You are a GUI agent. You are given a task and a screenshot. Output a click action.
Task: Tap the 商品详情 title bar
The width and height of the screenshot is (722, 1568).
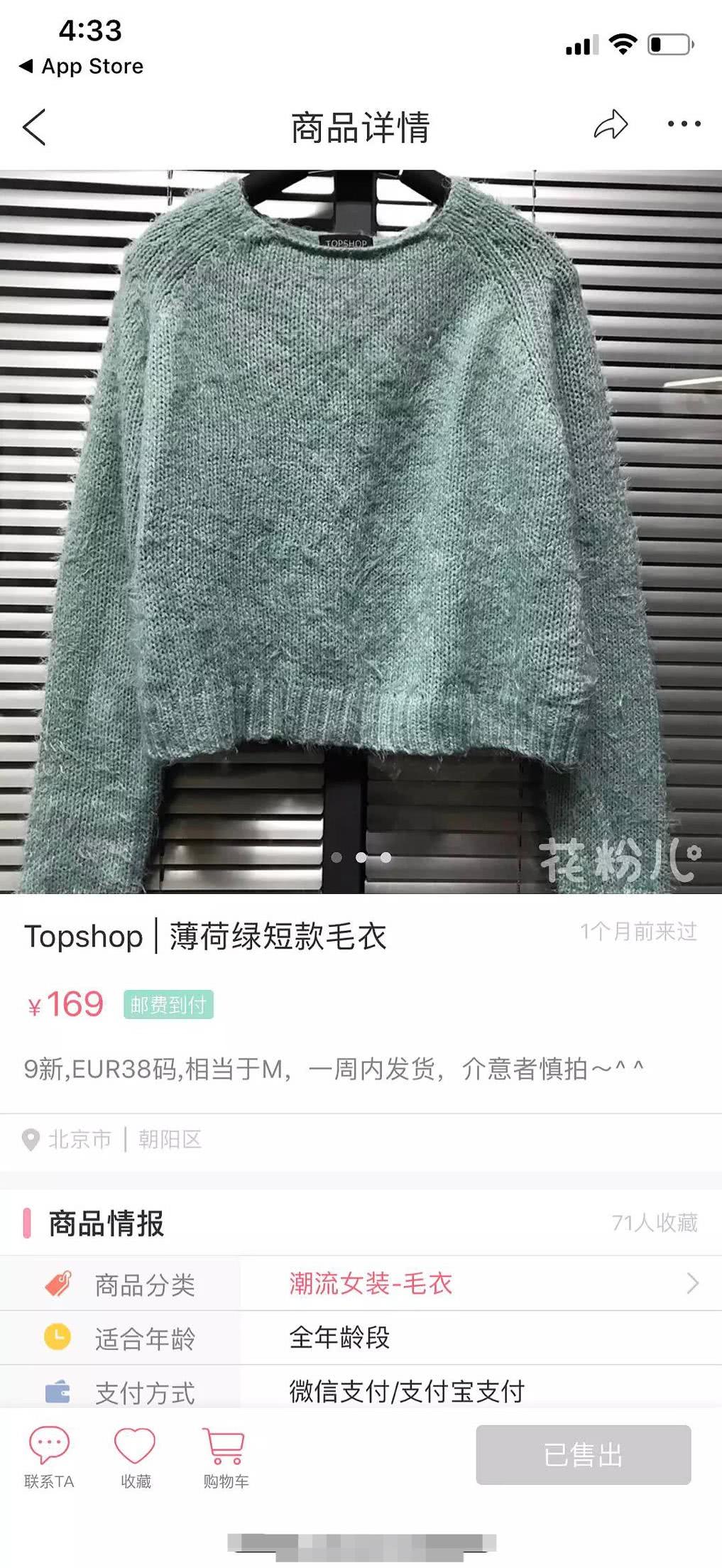click(x=361, y=125)
